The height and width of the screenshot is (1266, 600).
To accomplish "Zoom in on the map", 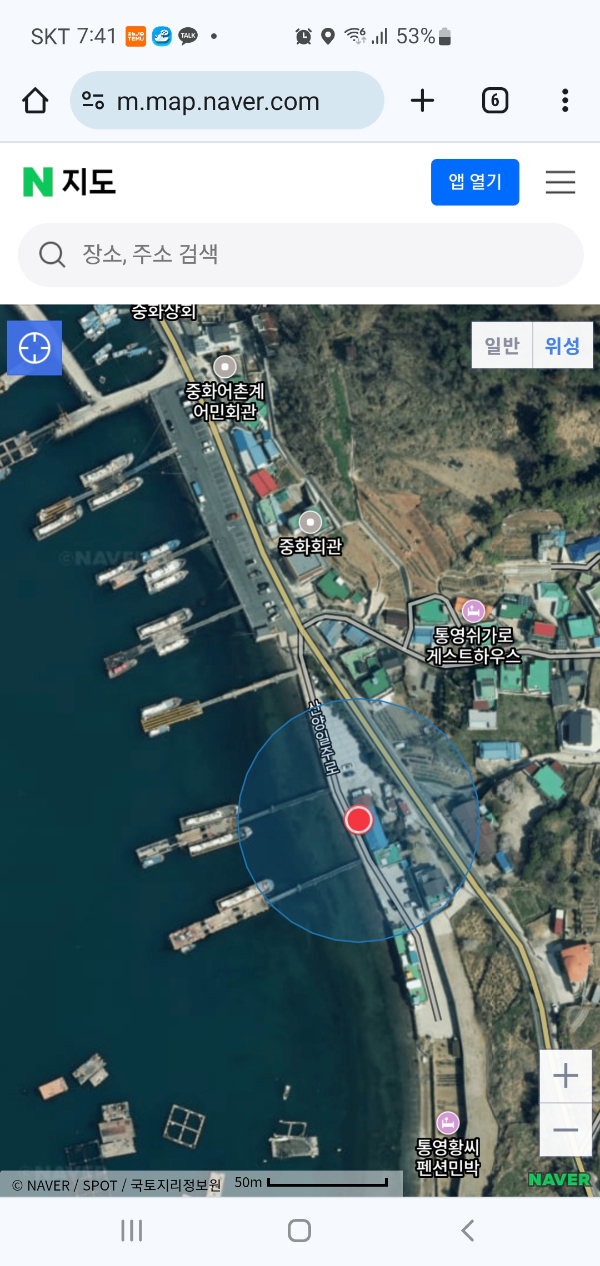I will (x=565, y=1076).
